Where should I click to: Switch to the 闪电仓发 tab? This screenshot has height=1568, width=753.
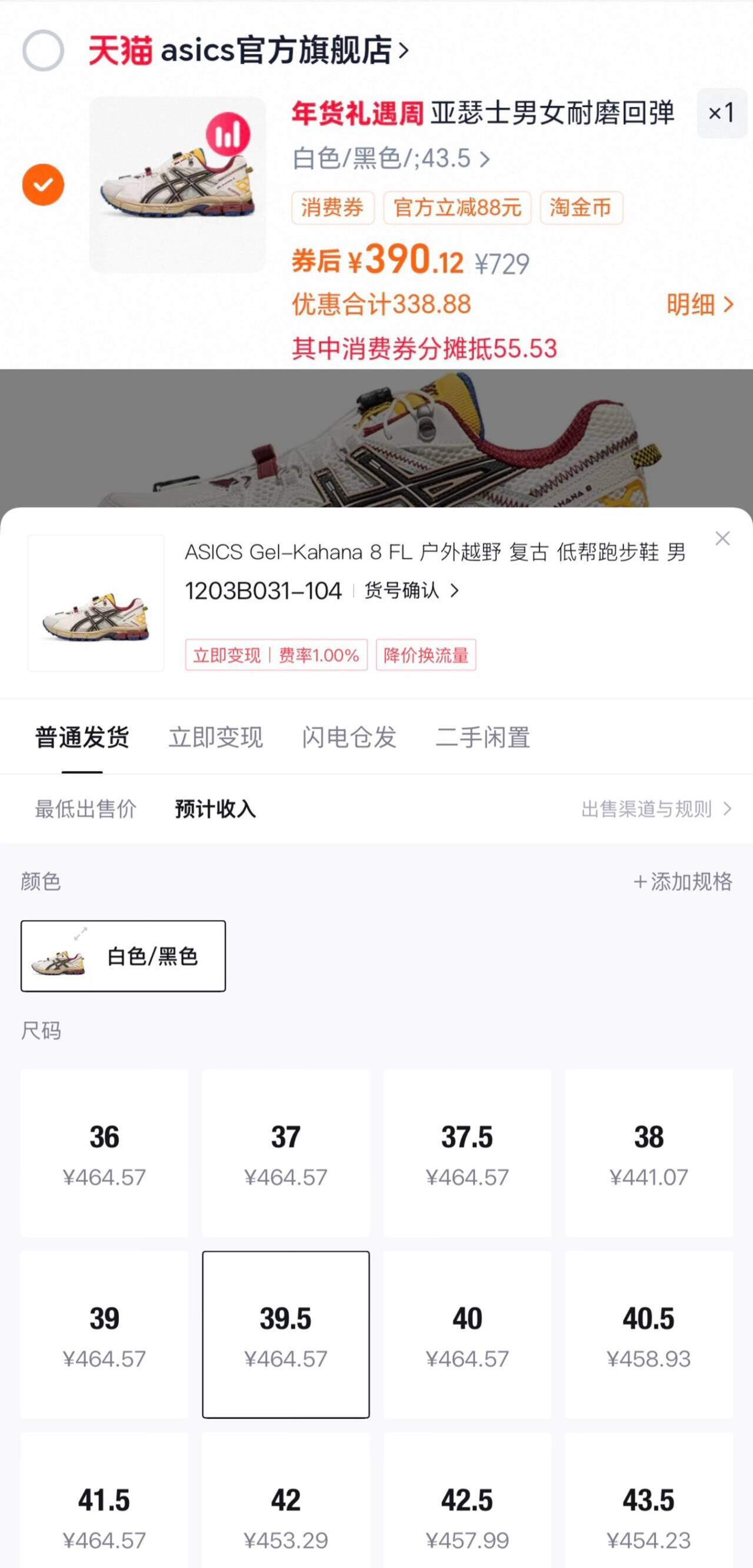tap(349, 737)
